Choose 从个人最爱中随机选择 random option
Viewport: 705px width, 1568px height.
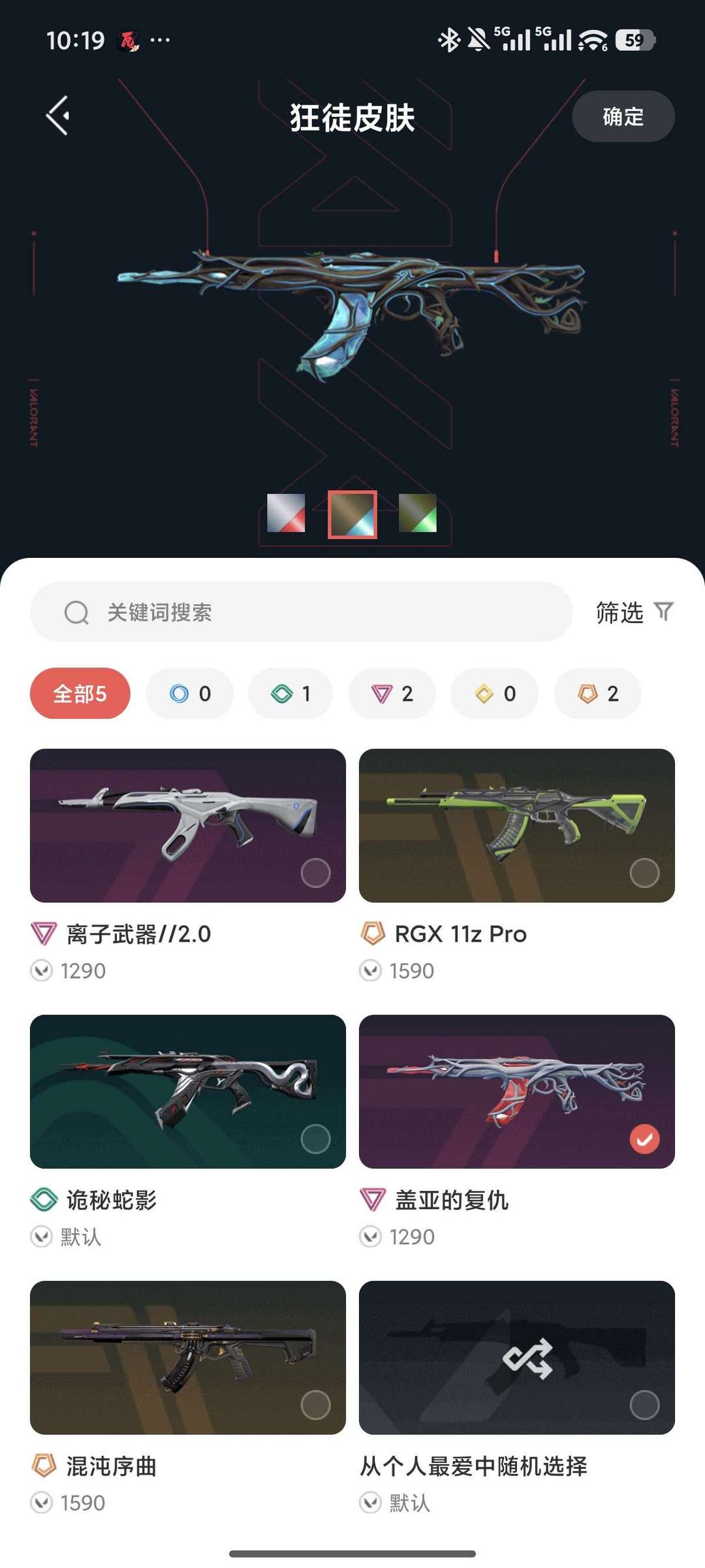[516, 1357]
